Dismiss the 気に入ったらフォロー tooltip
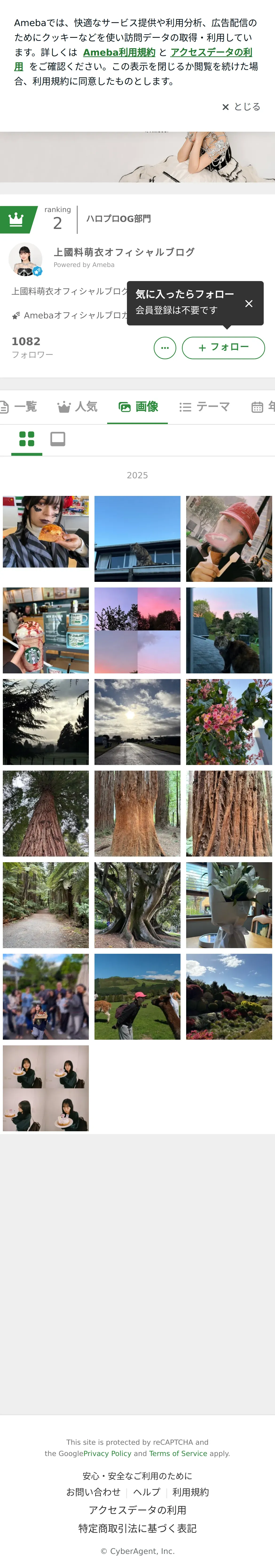The height and width of the screenshot is (1568, 275). [x=249, y=303]
